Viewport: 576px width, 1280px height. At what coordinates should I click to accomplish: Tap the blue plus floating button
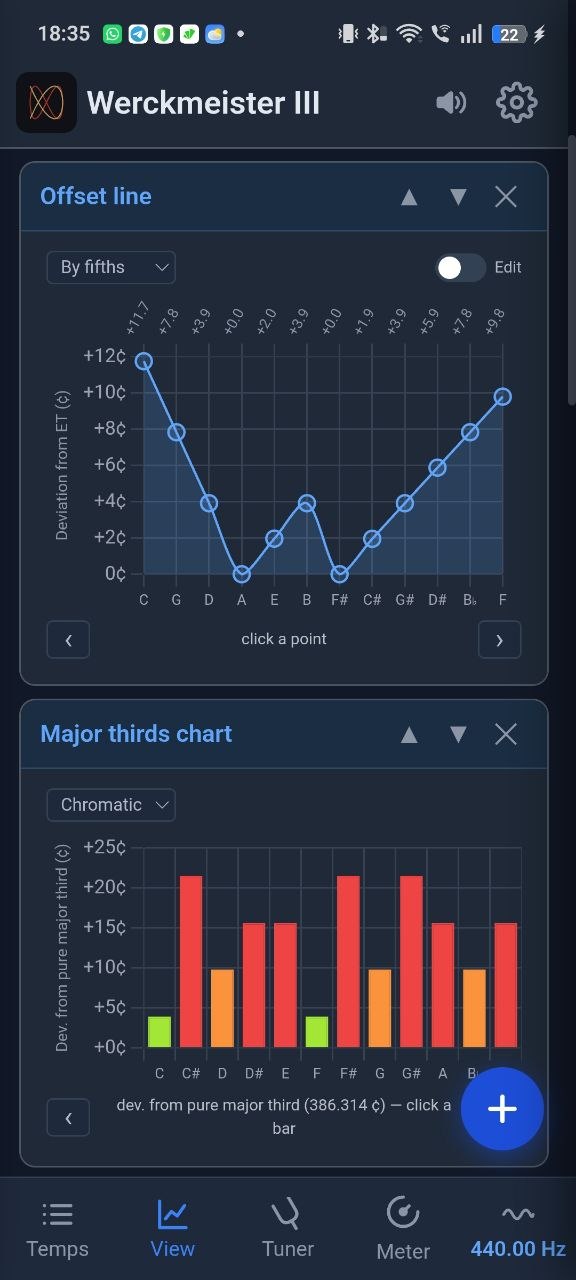click(x=502, y=1109)
